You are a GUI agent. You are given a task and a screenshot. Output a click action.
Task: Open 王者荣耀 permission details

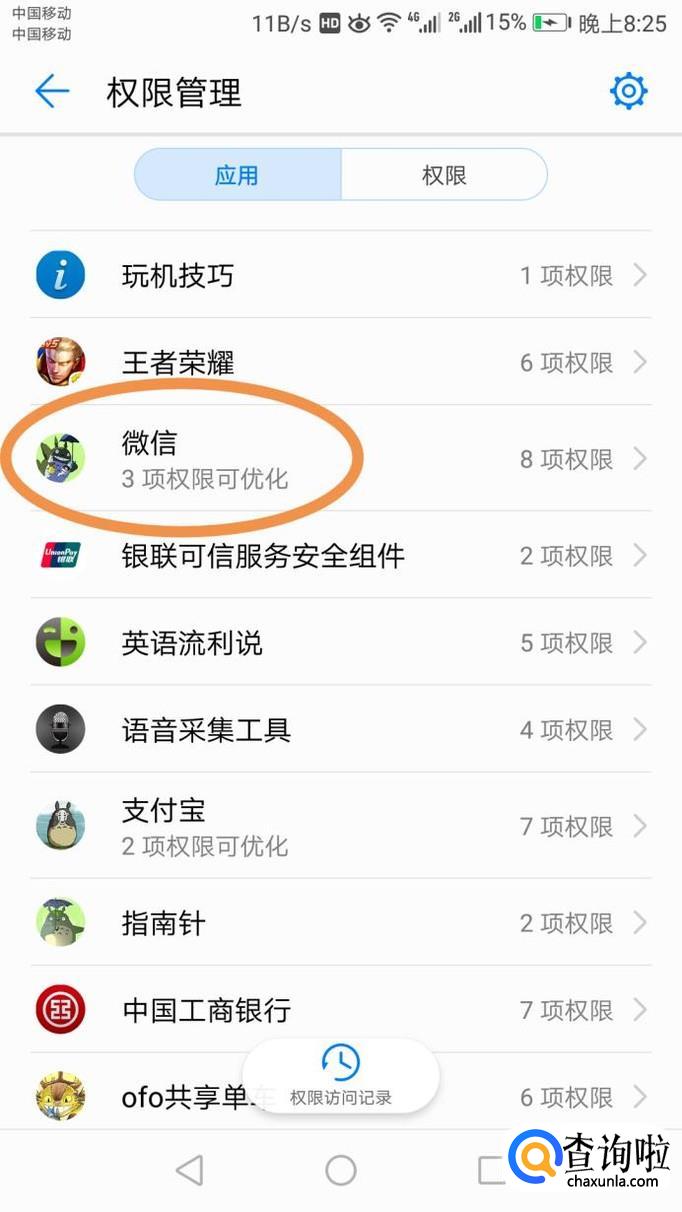(x=340, y=362)
